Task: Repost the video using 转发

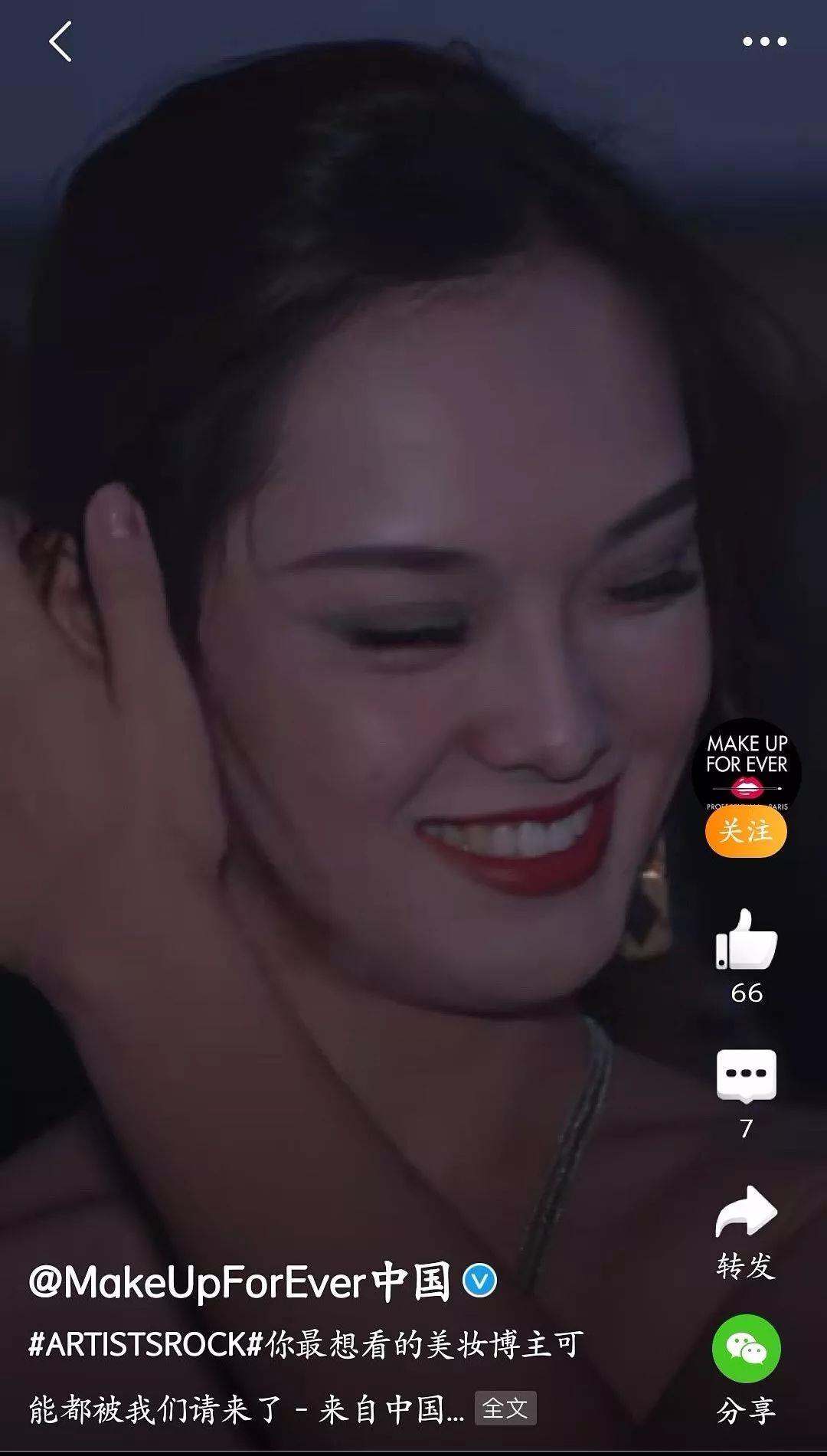Action: (746, 1212)
